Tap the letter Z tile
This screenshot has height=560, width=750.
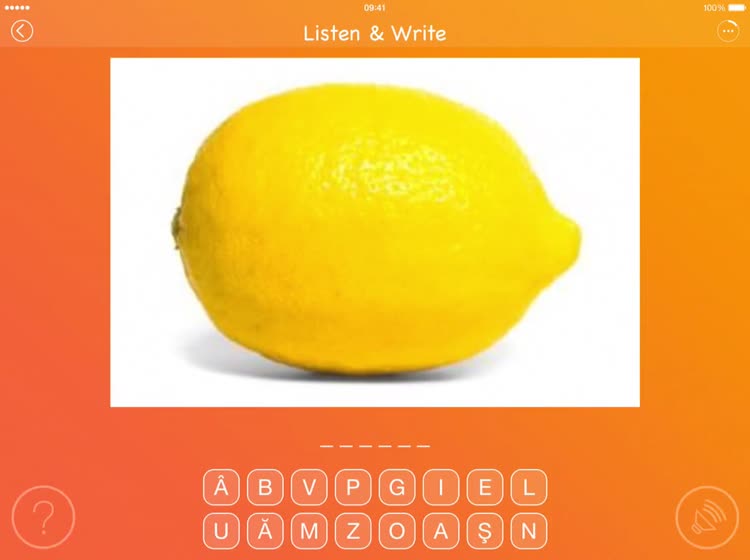353,530
